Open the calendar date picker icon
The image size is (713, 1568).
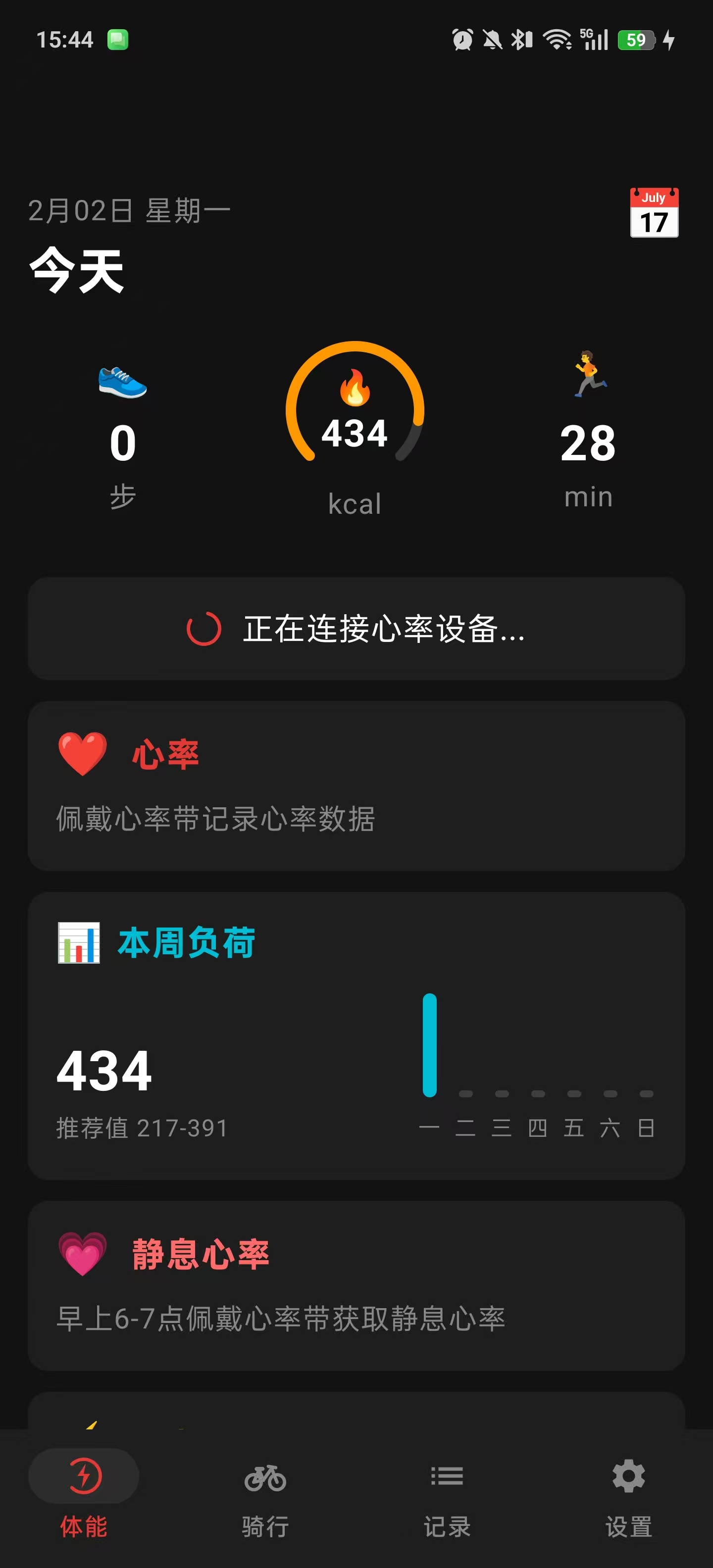[x=653, y=212]
